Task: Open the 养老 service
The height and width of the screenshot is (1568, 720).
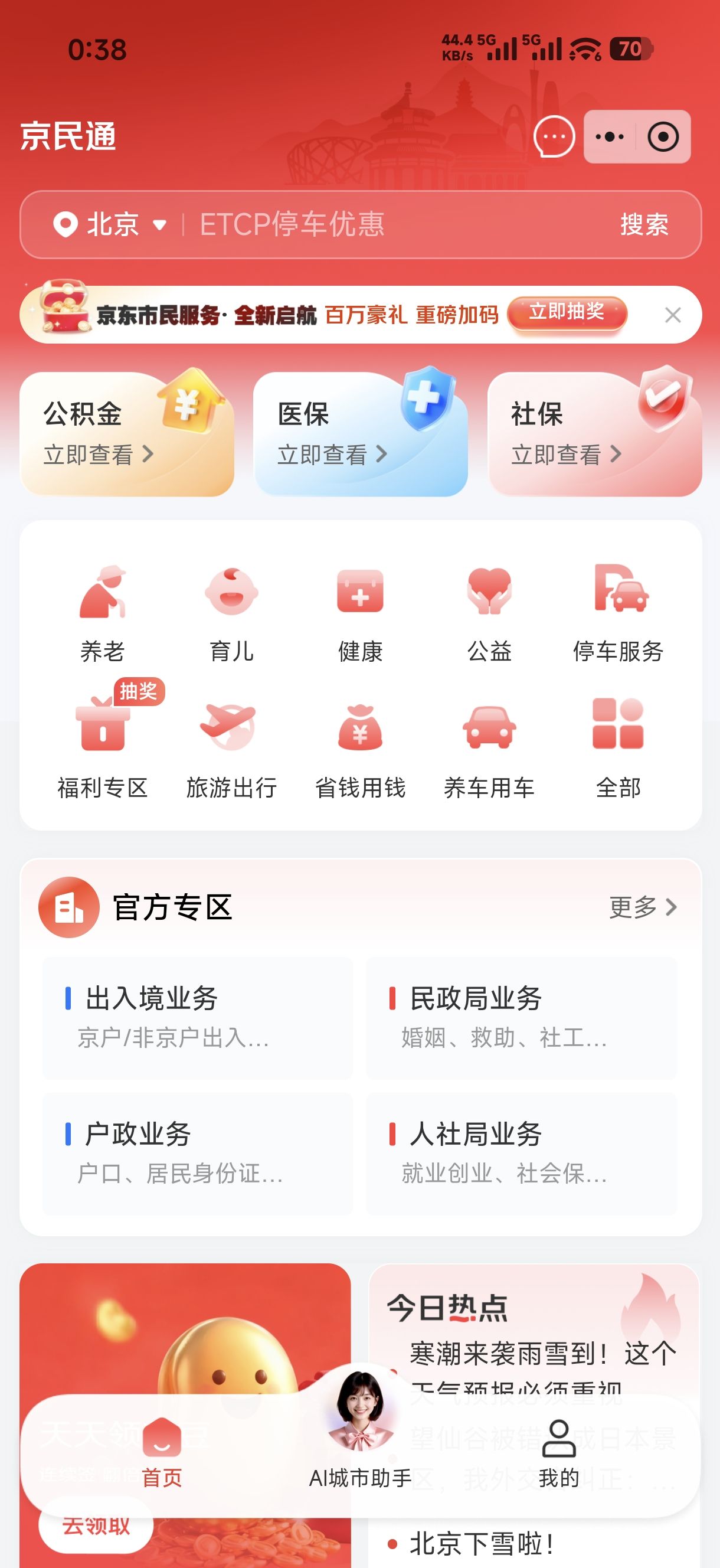Action: point(102,613)
